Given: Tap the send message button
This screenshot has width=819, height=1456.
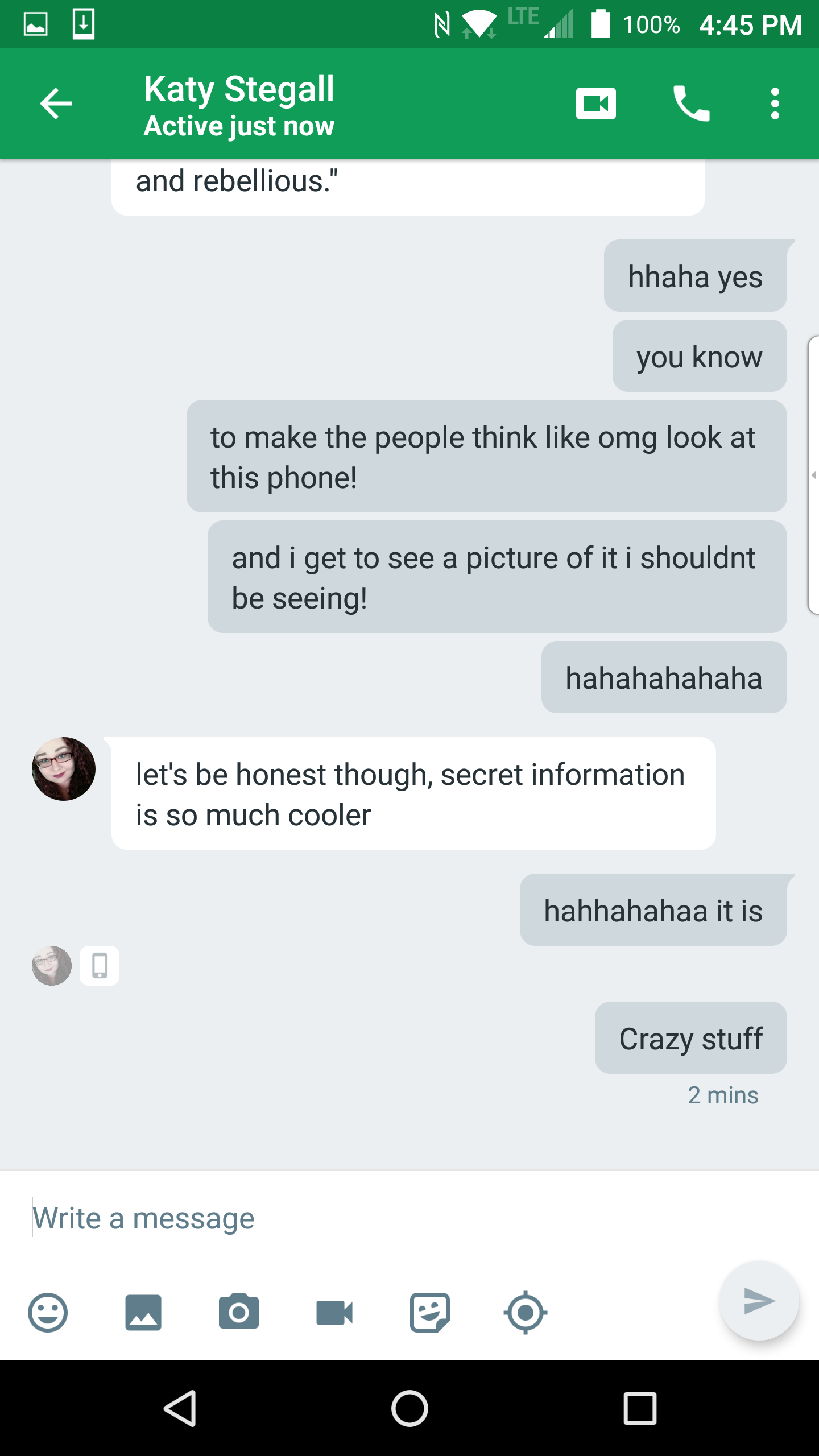Looking at the screenshot, I should (x=759, y=1301).
